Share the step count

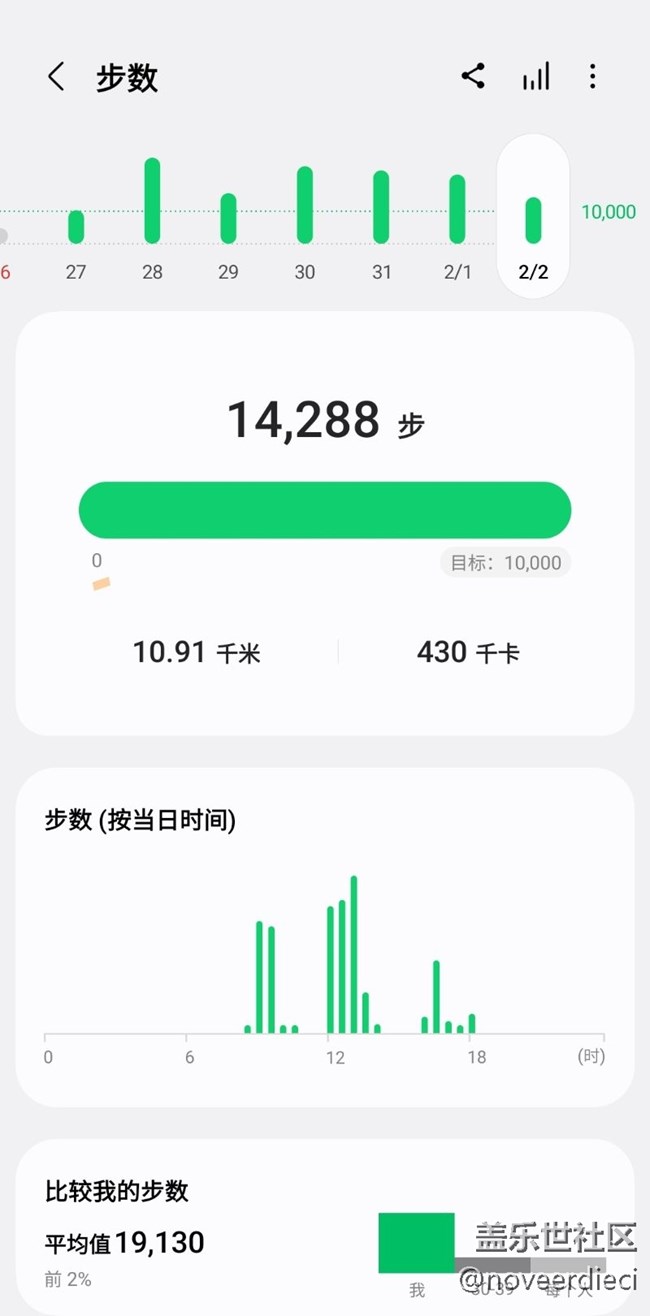[473, 76]
